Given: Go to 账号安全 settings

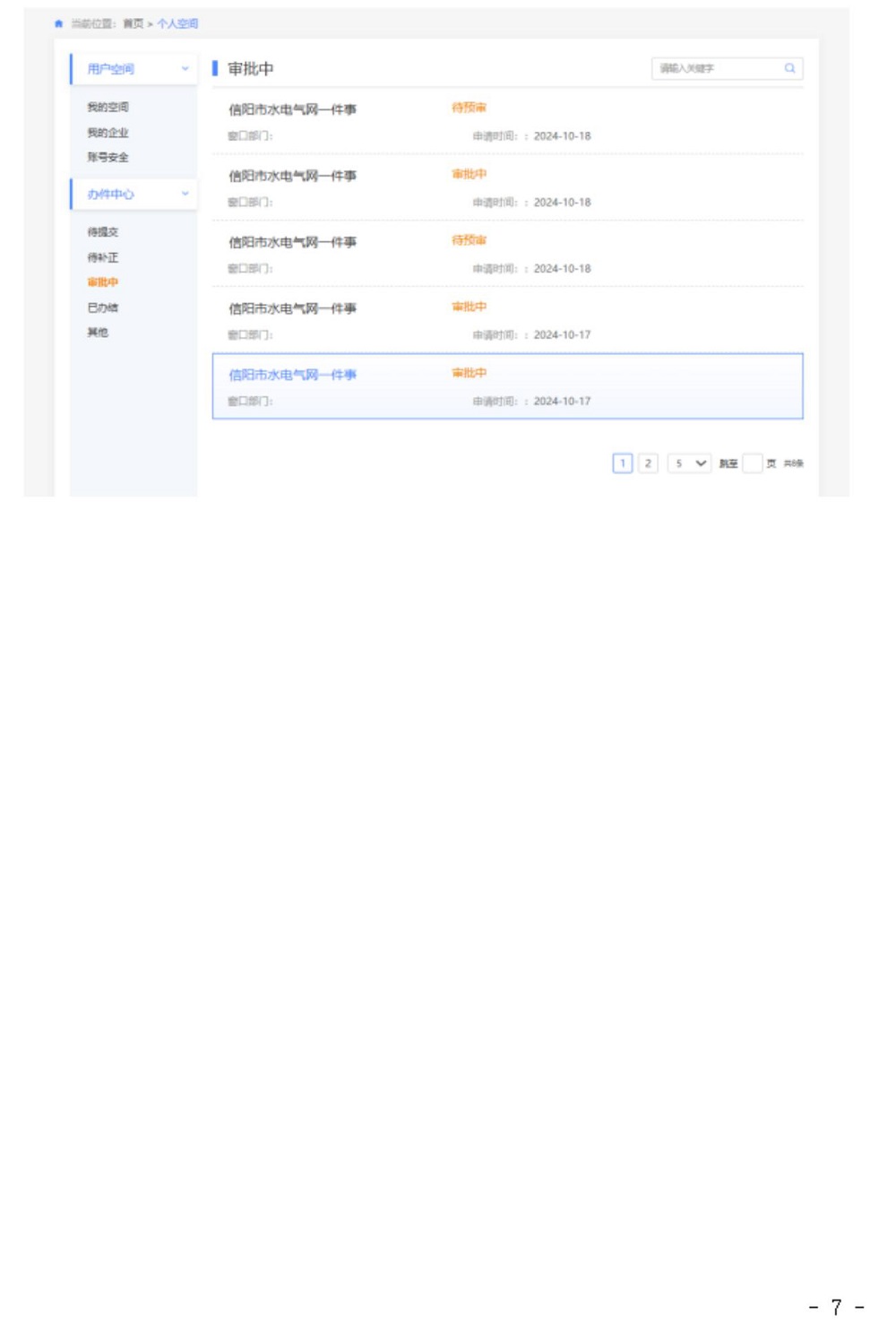Looking at the screenshot, I should (107, 156).
